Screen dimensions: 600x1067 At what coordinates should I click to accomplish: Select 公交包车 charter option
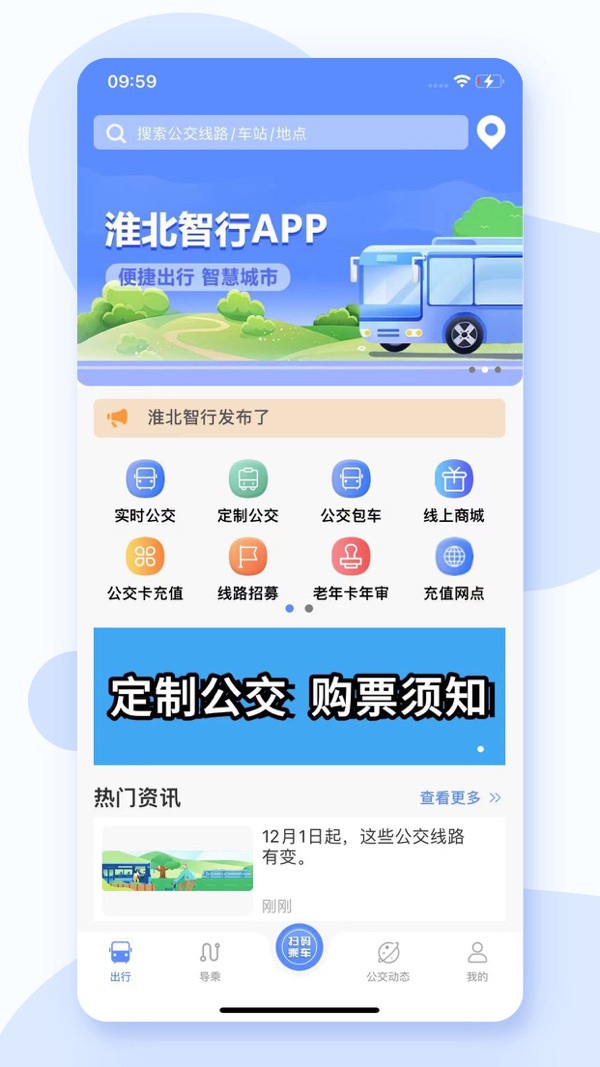pos(351,491)
